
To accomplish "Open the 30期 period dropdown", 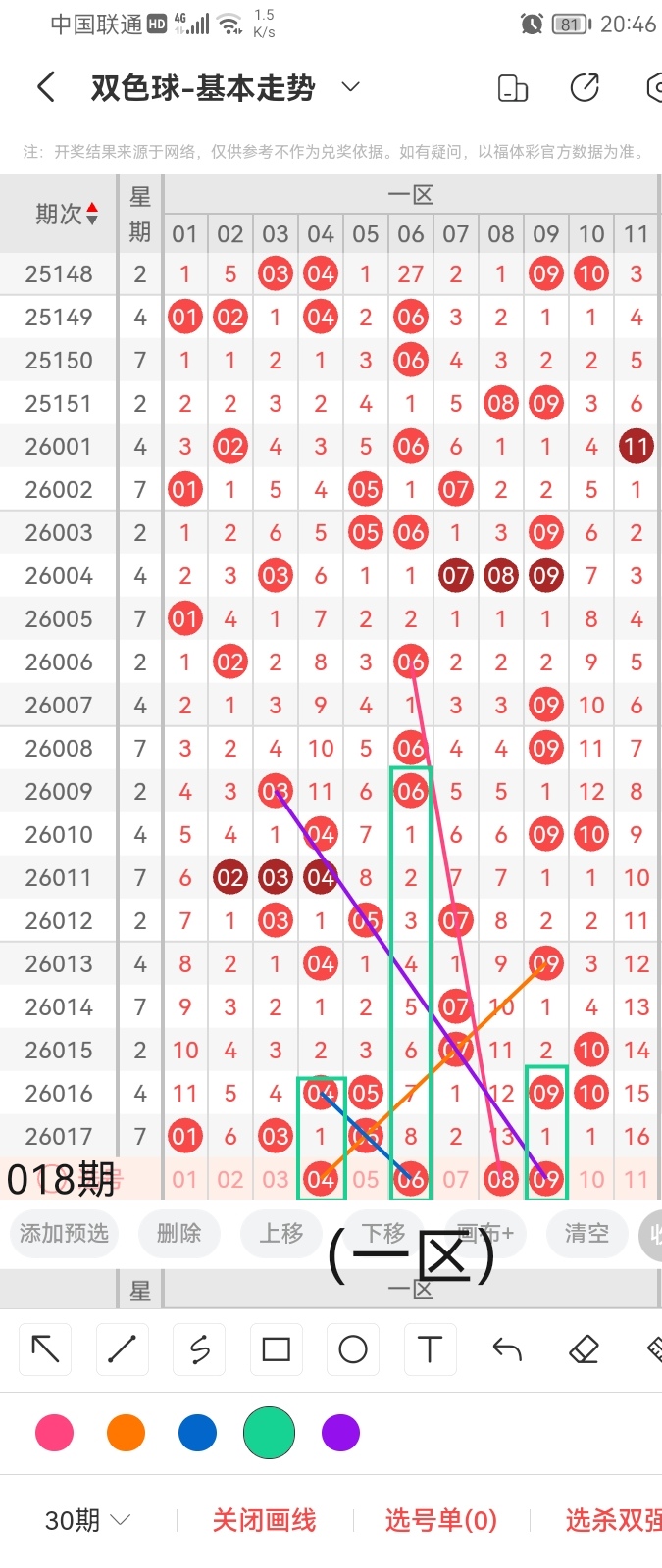I will point(87,1520).
